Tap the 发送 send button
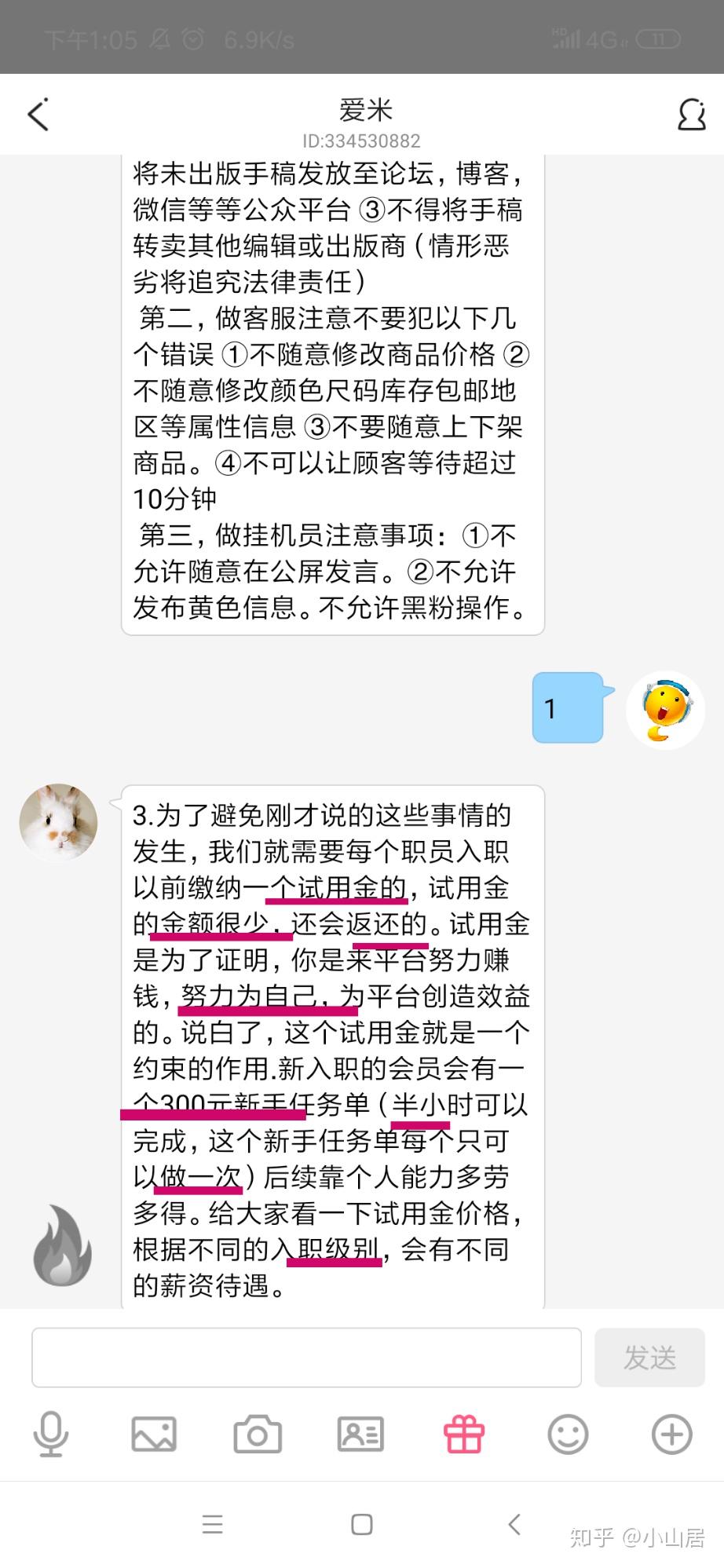 (x=649, y=1358)
